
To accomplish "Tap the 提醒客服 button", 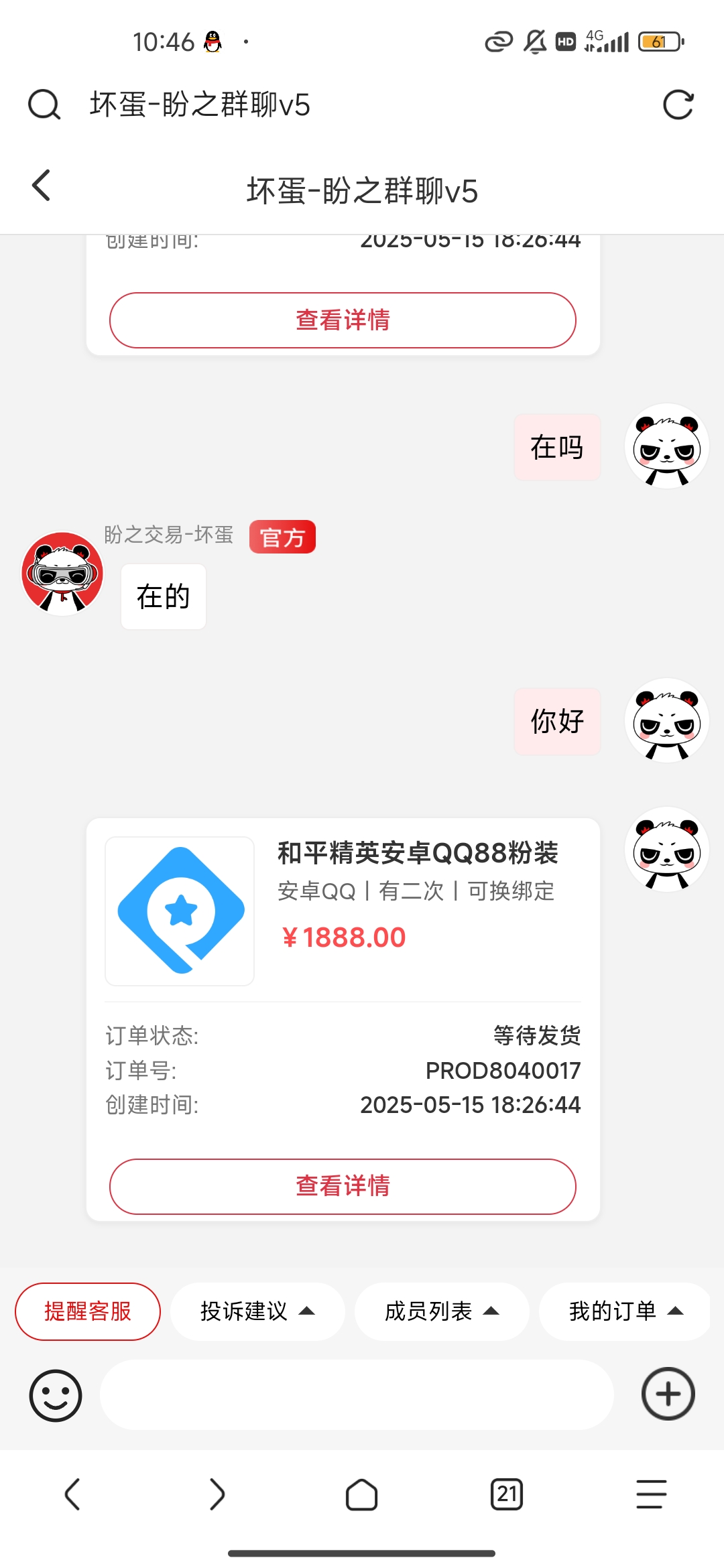I will click(x=88, y=1311).
